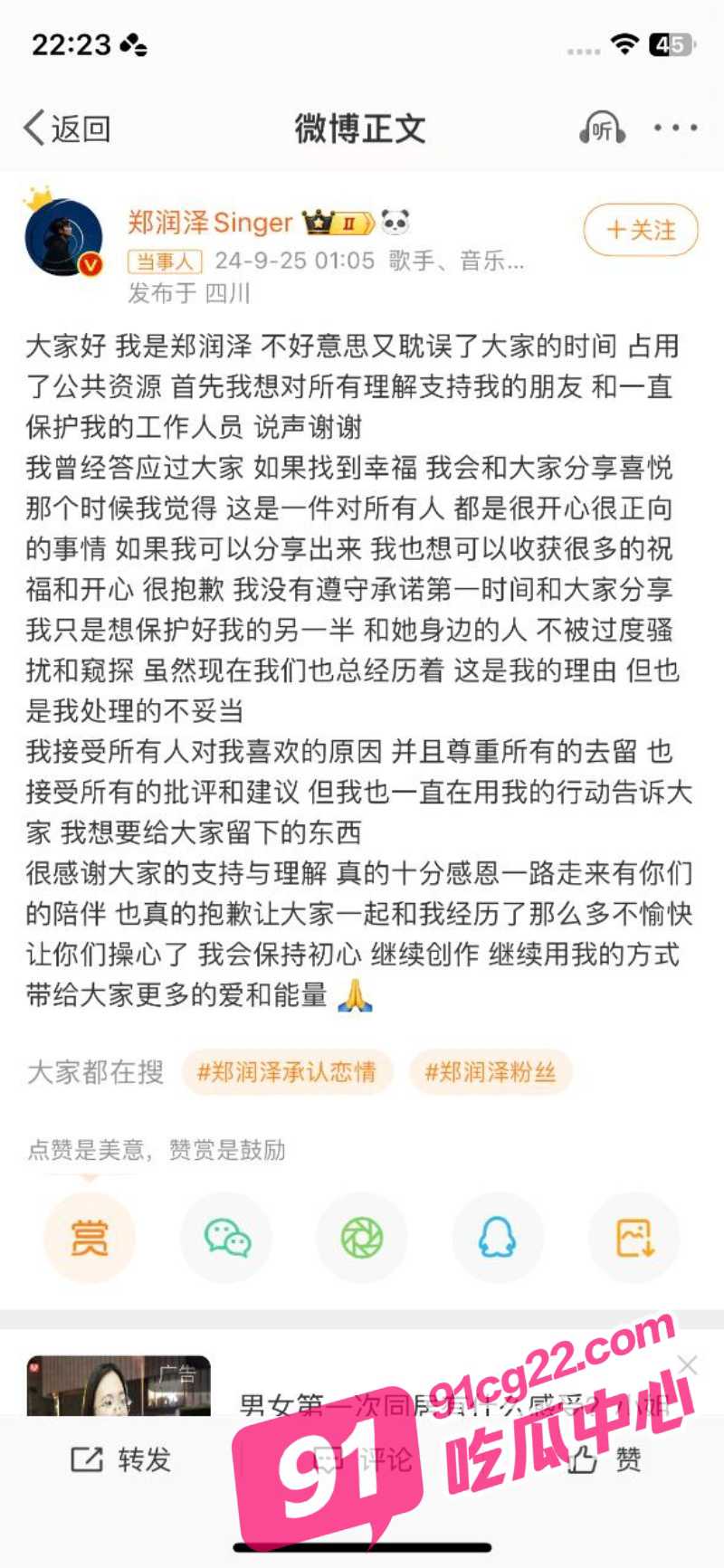Like the post with 赞
Screen dimensions: 724x1568
pyautogui.click(x=605, y=1459)
